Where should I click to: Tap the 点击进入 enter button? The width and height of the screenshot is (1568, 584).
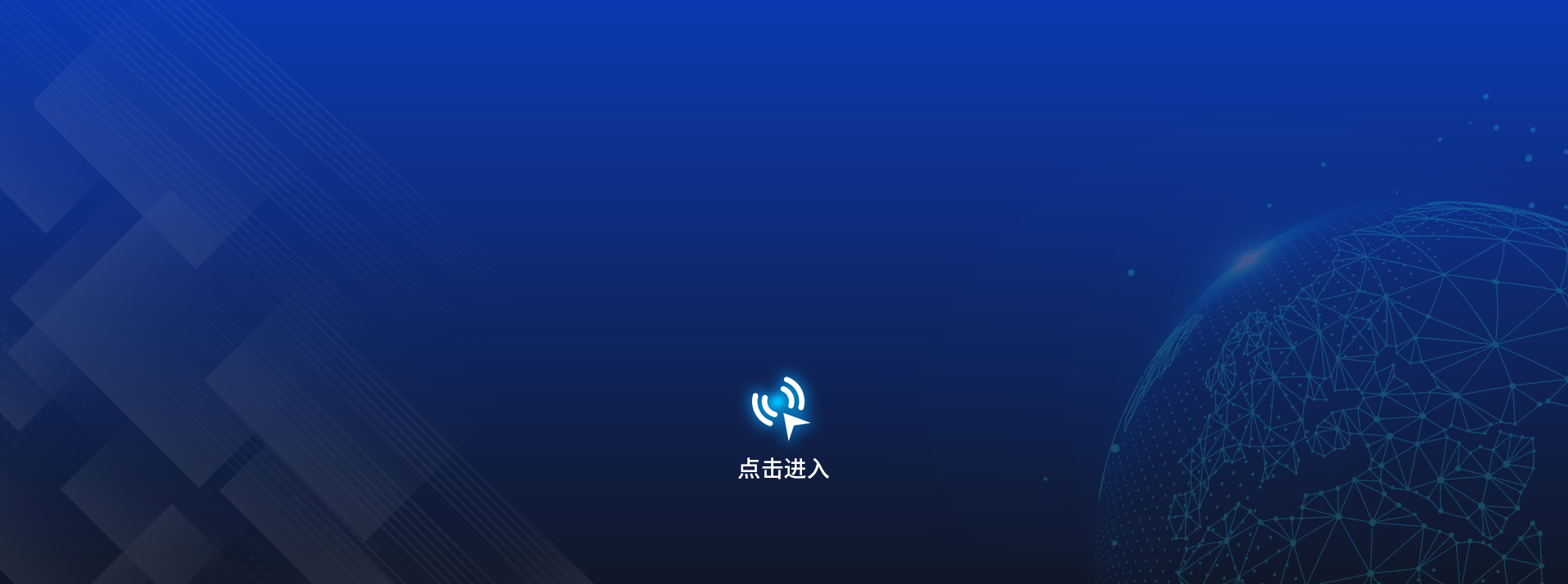coord(782,428)
